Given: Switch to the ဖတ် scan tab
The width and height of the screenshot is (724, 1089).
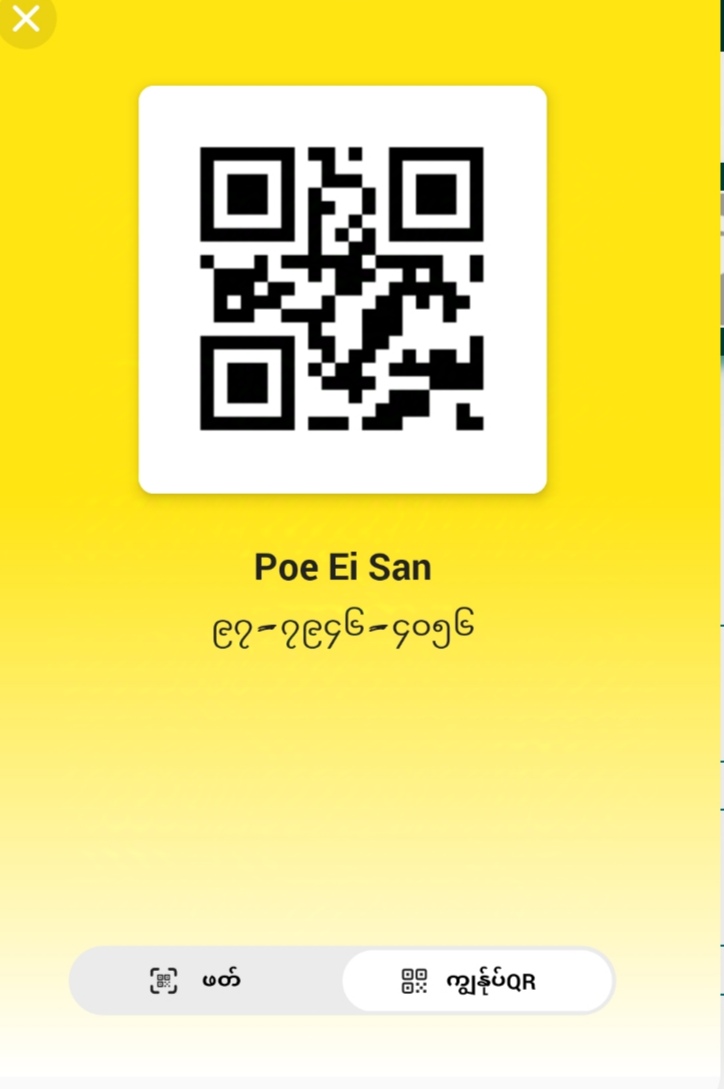Looking at the screenshot, I should pos(205,980).
